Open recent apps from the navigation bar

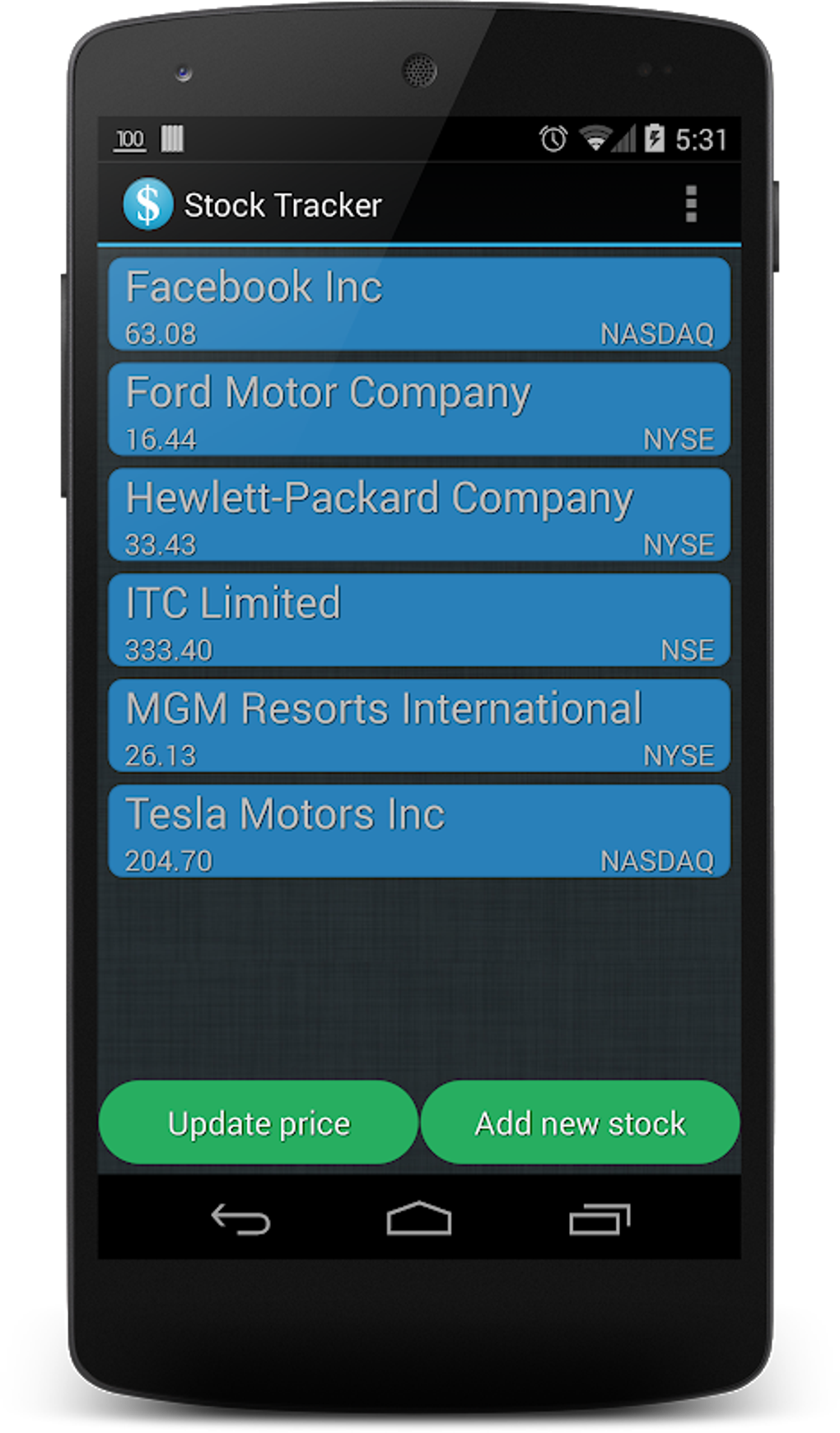coord(599,1219)
